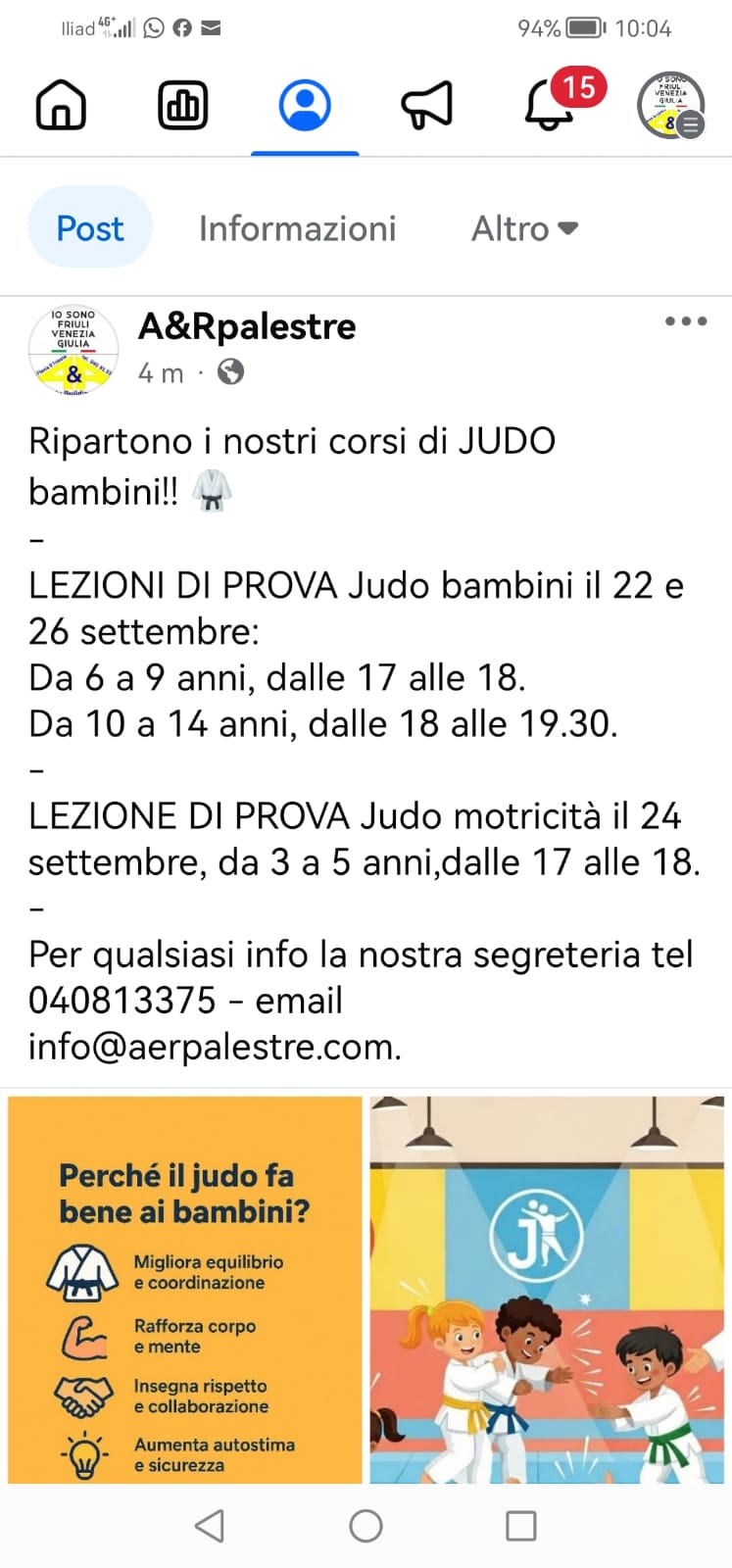
Task: Go back using the system back button
Action: tap(210, 1526)
